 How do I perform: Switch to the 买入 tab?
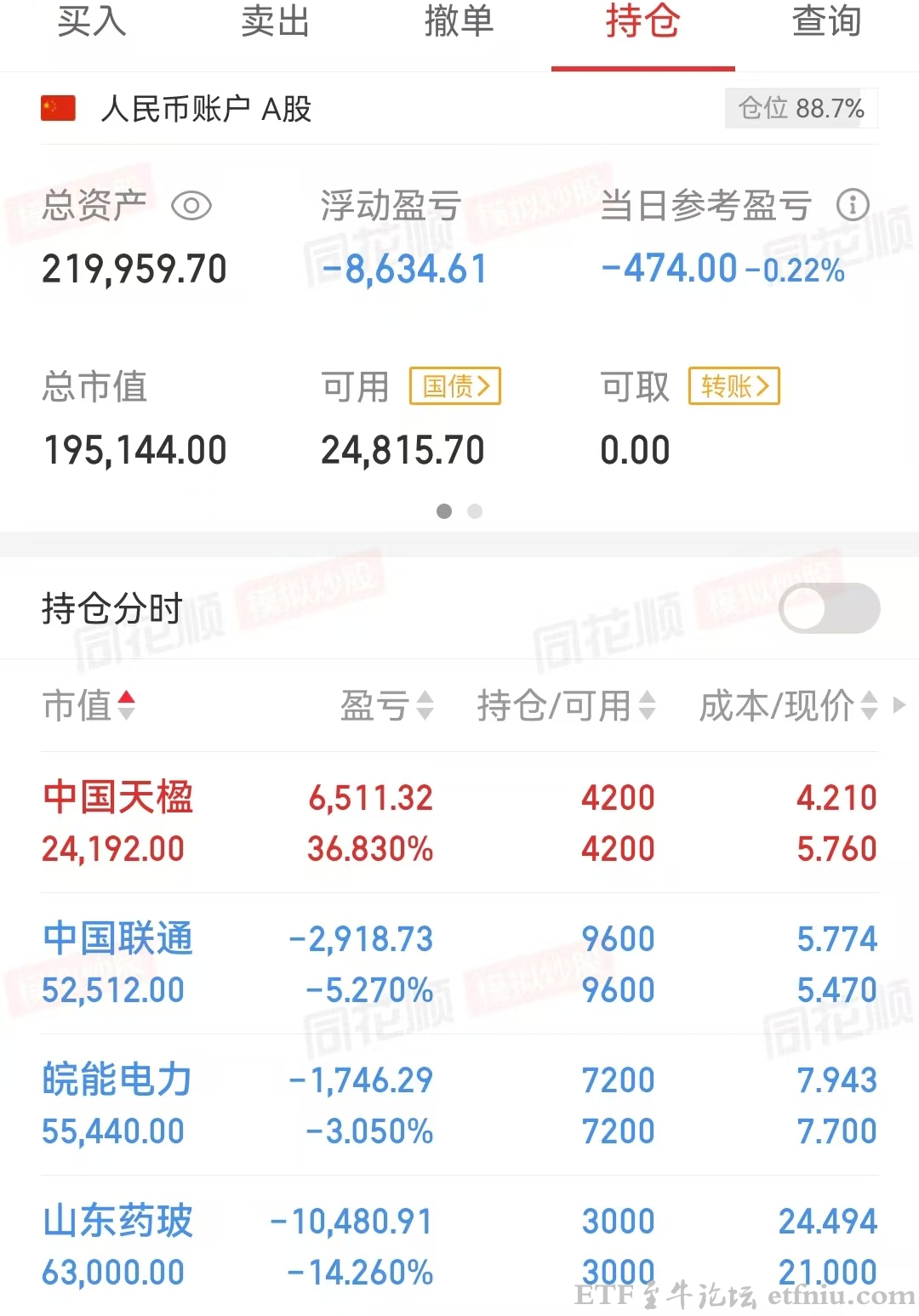(91, 24)
